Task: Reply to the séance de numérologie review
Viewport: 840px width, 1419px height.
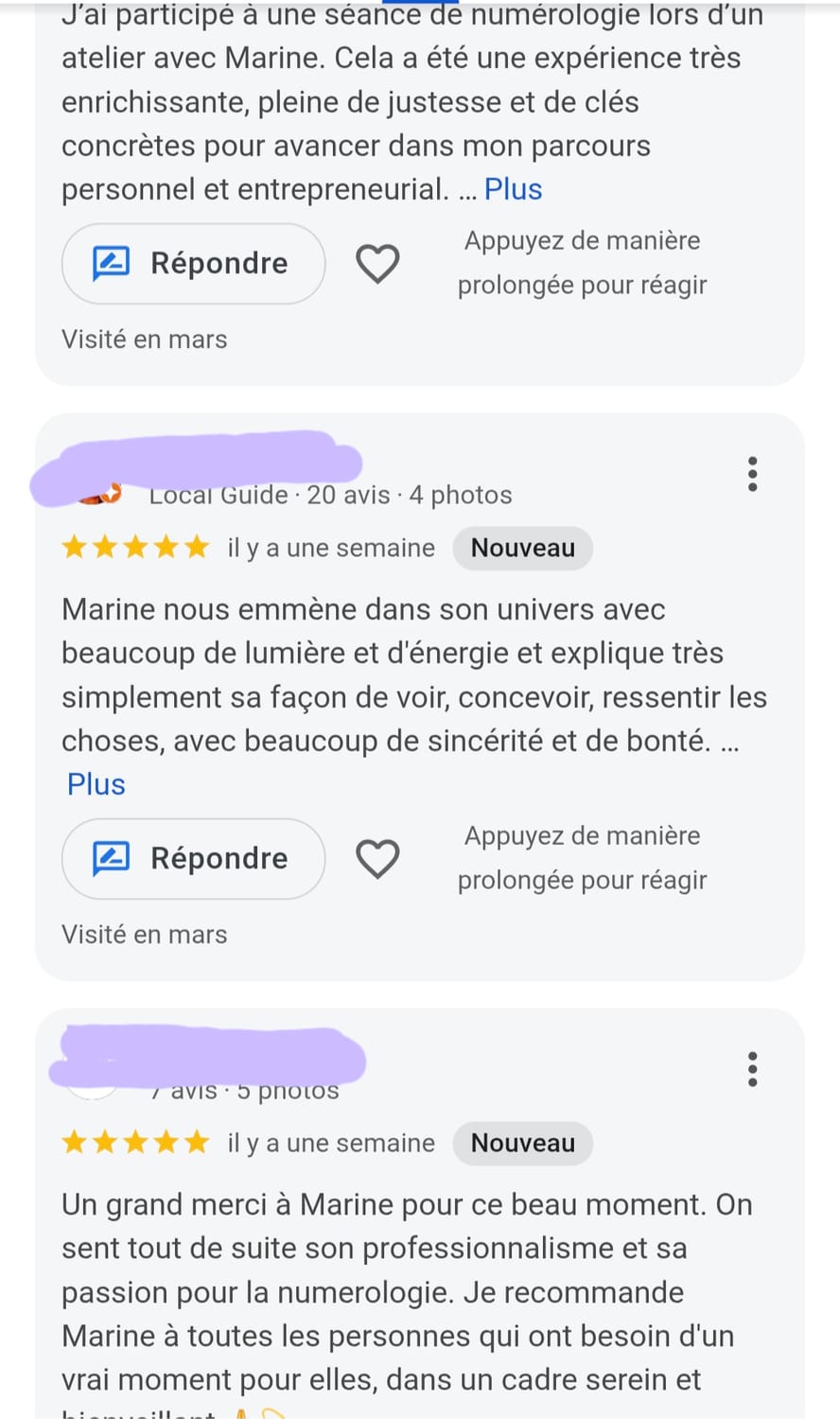Action: (193, 263)
